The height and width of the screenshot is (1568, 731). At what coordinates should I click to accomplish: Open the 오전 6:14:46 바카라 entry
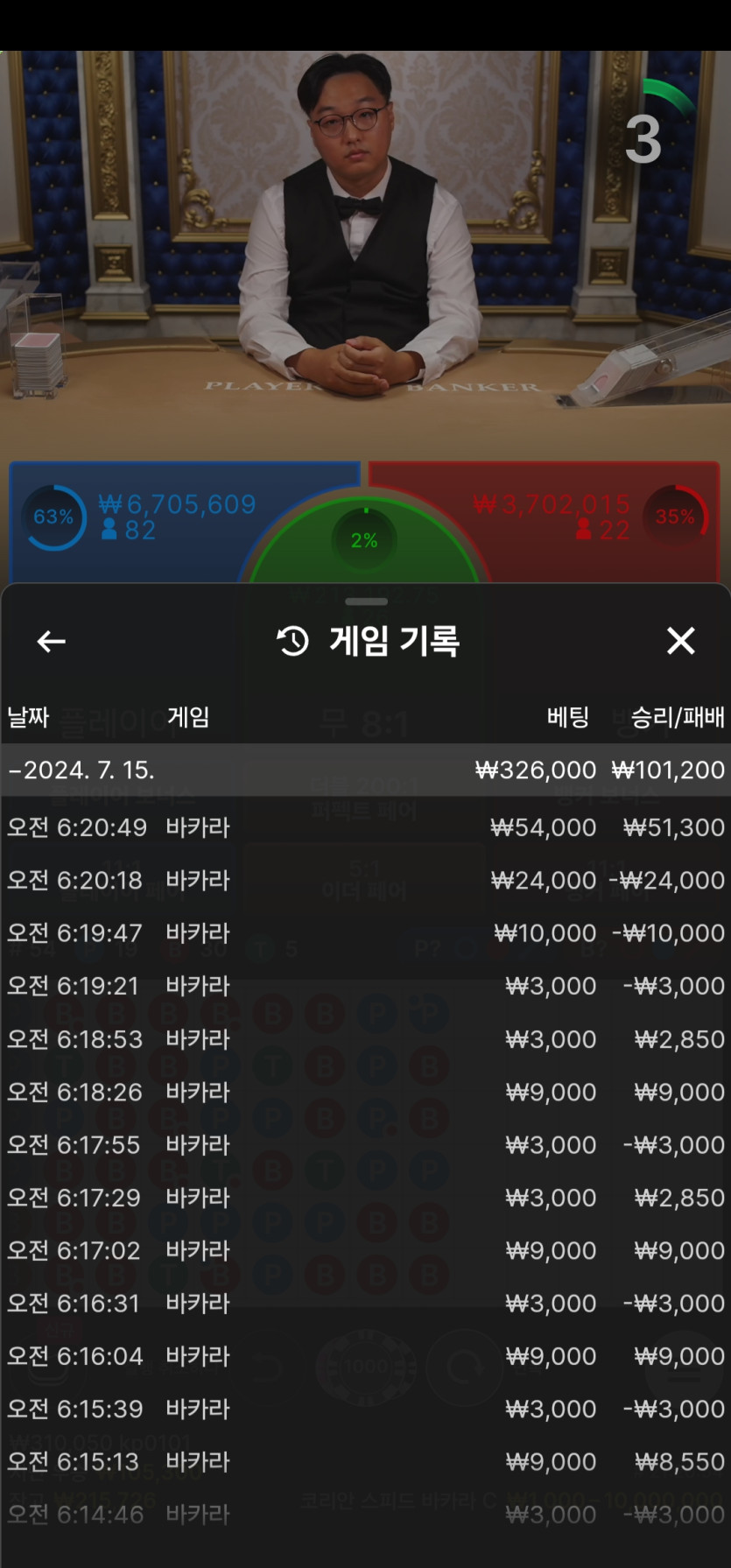[x=365, y=1515]
